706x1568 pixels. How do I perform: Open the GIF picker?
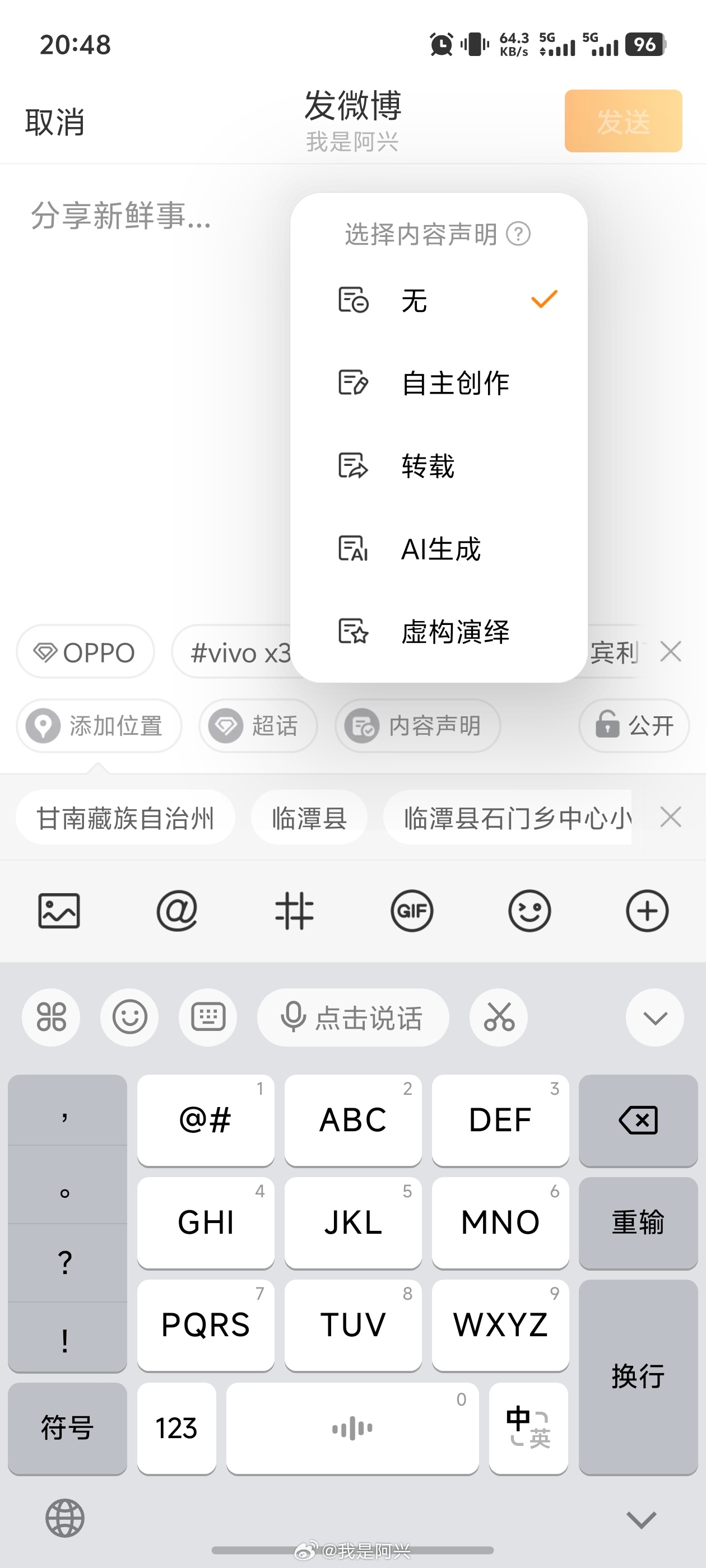click(x=412, y=911)
